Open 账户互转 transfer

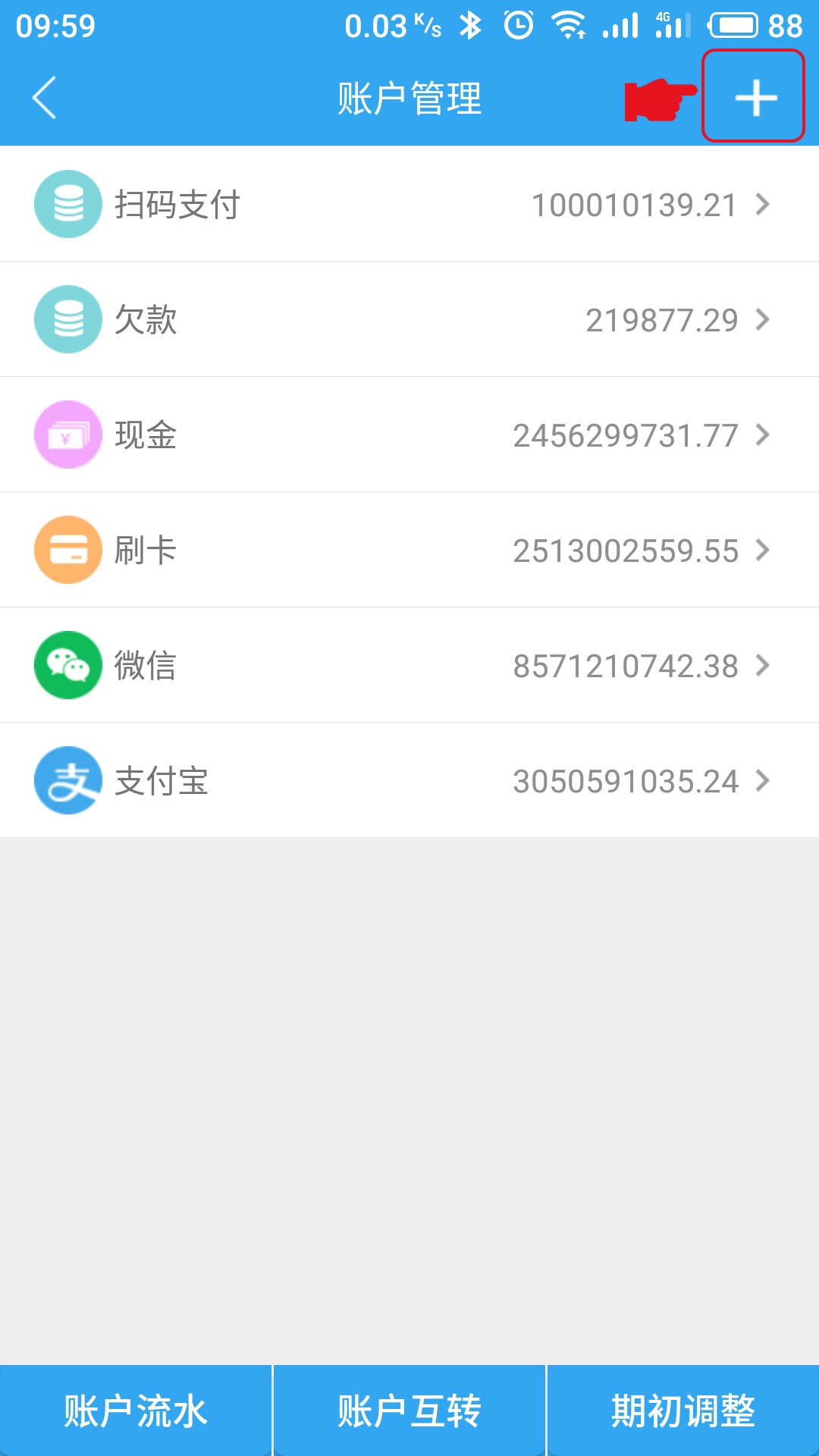(409, 1410)
